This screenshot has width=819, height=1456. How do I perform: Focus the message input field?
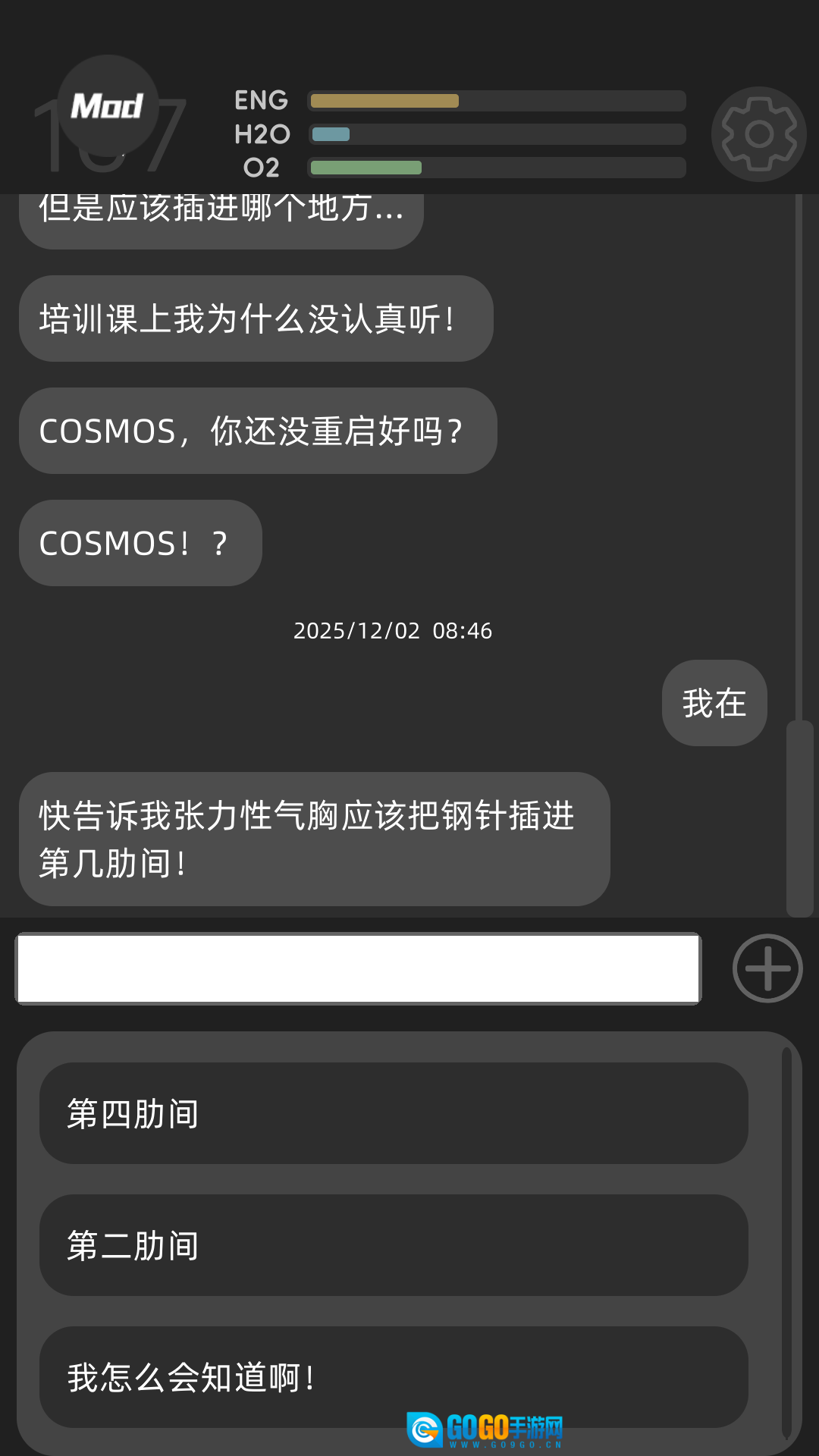358,968
